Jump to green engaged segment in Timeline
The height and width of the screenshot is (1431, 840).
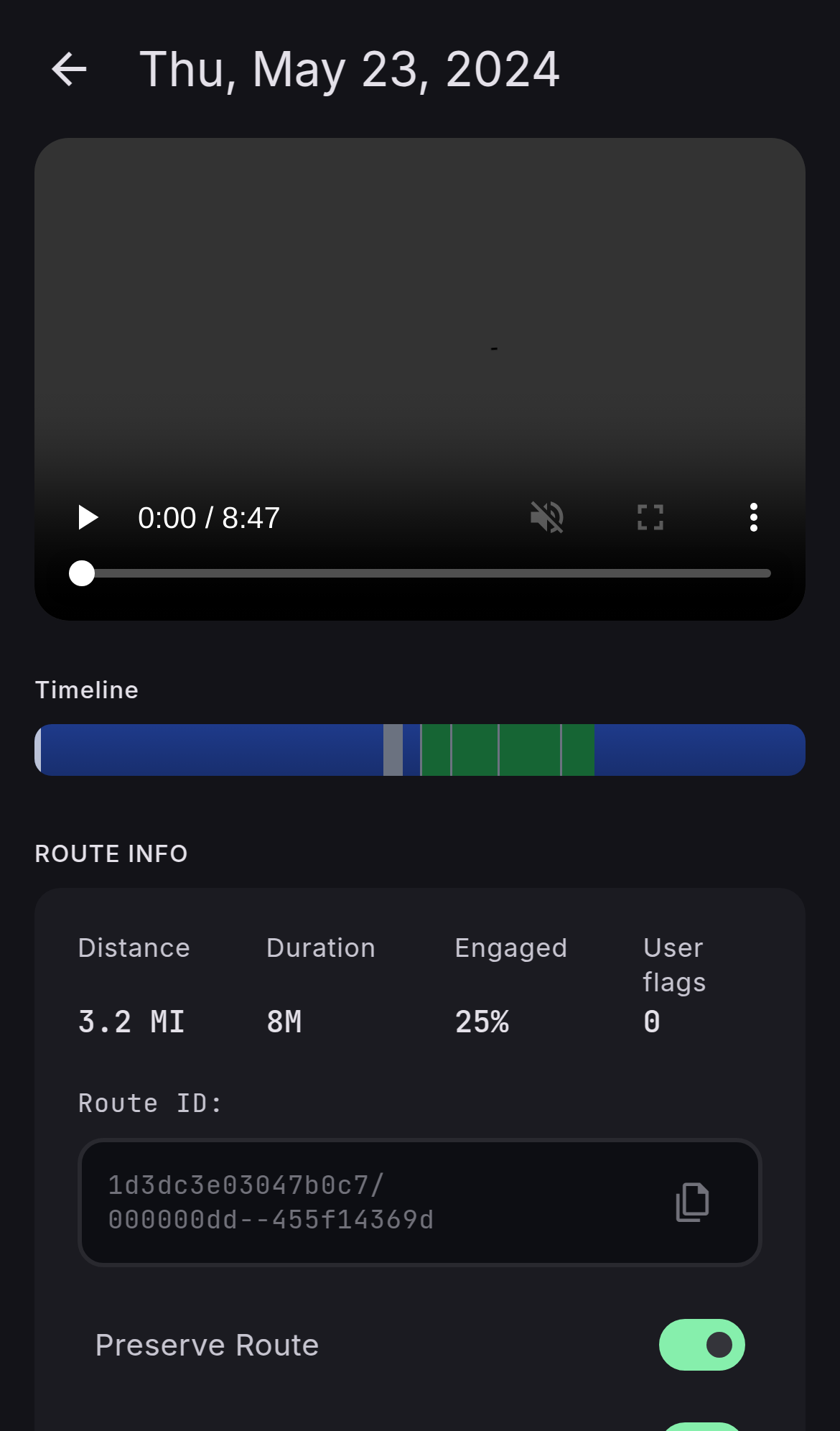(x=507, y=750)
